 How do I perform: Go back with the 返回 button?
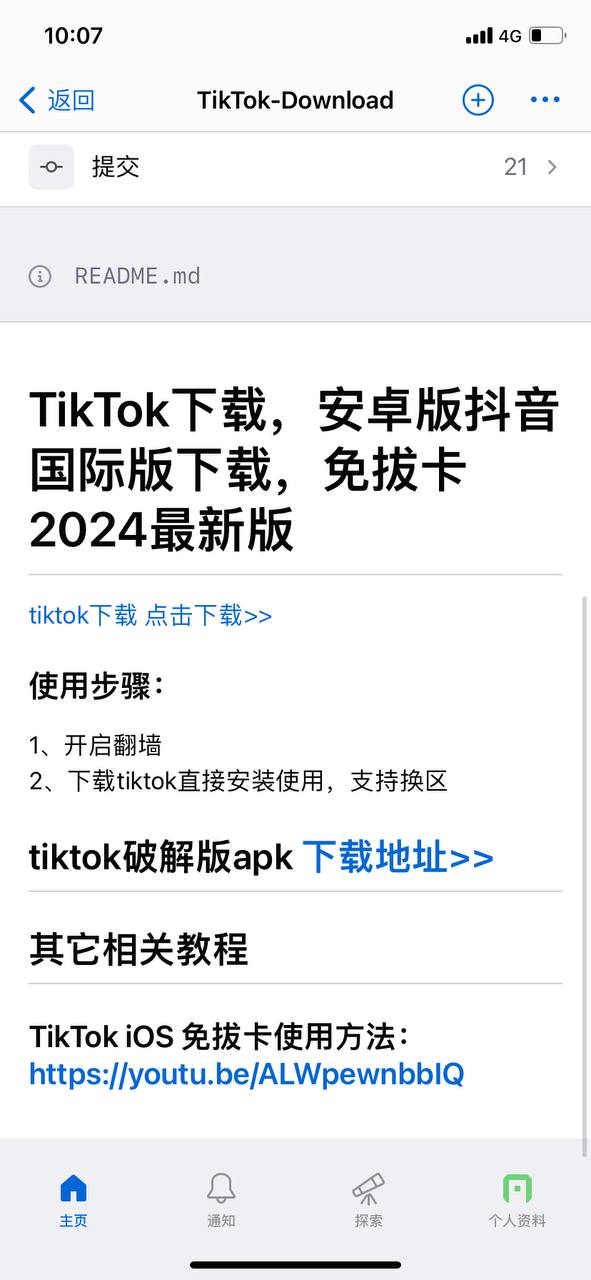[x=57, y=100]
